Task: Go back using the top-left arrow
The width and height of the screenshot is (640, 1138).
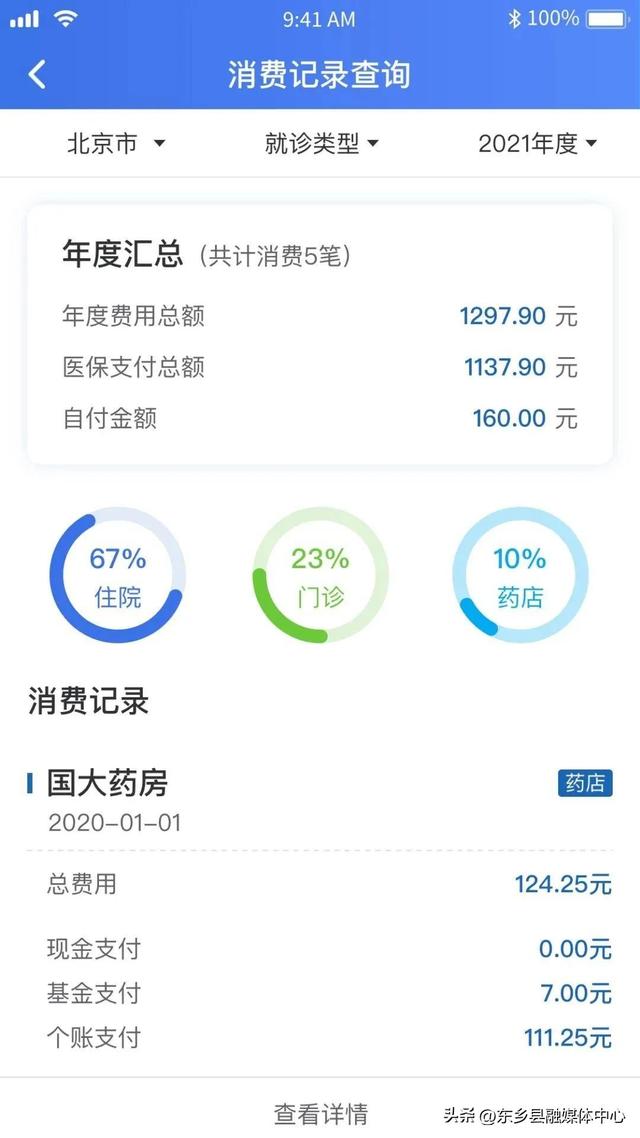Action: 38,75
